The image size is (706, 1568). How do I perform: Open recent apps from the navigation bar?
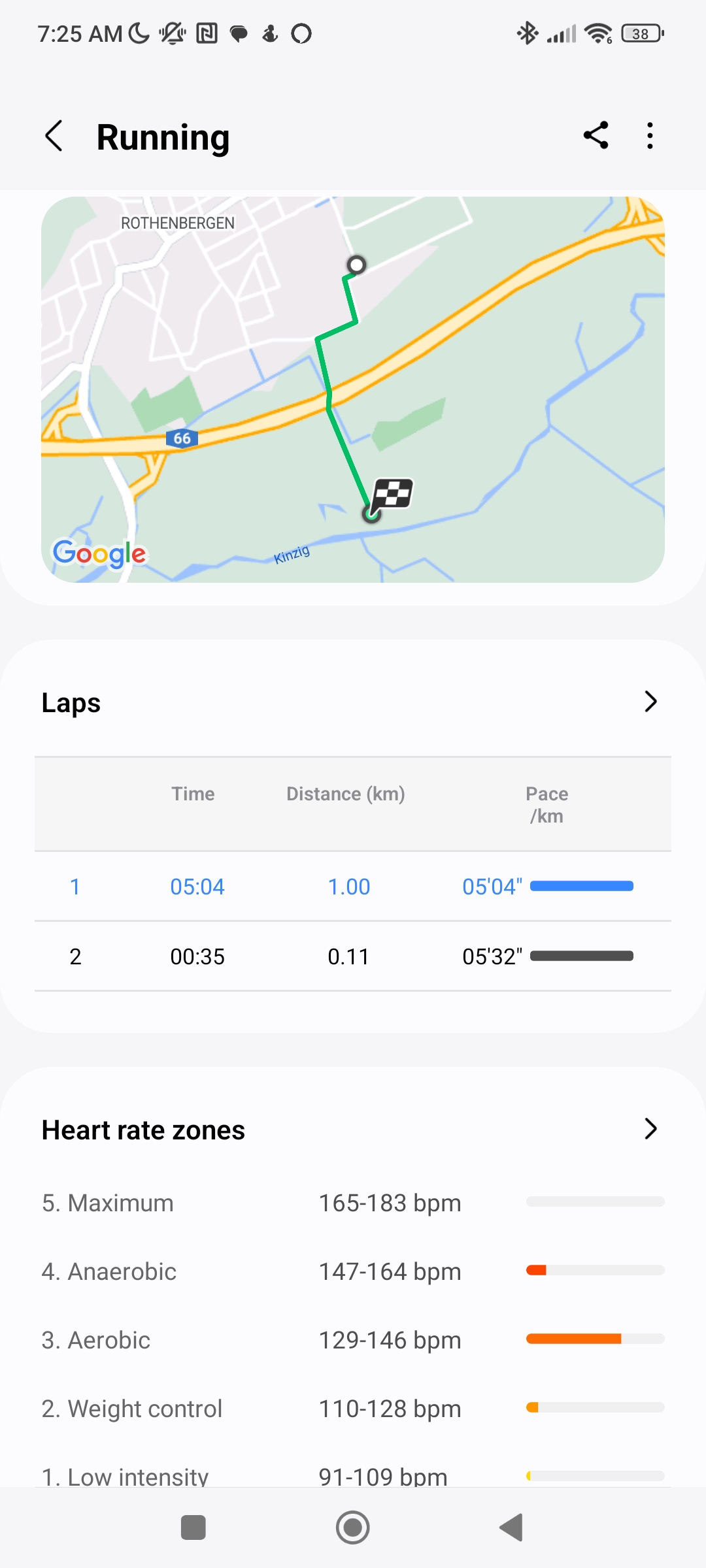pos(193,1527)
